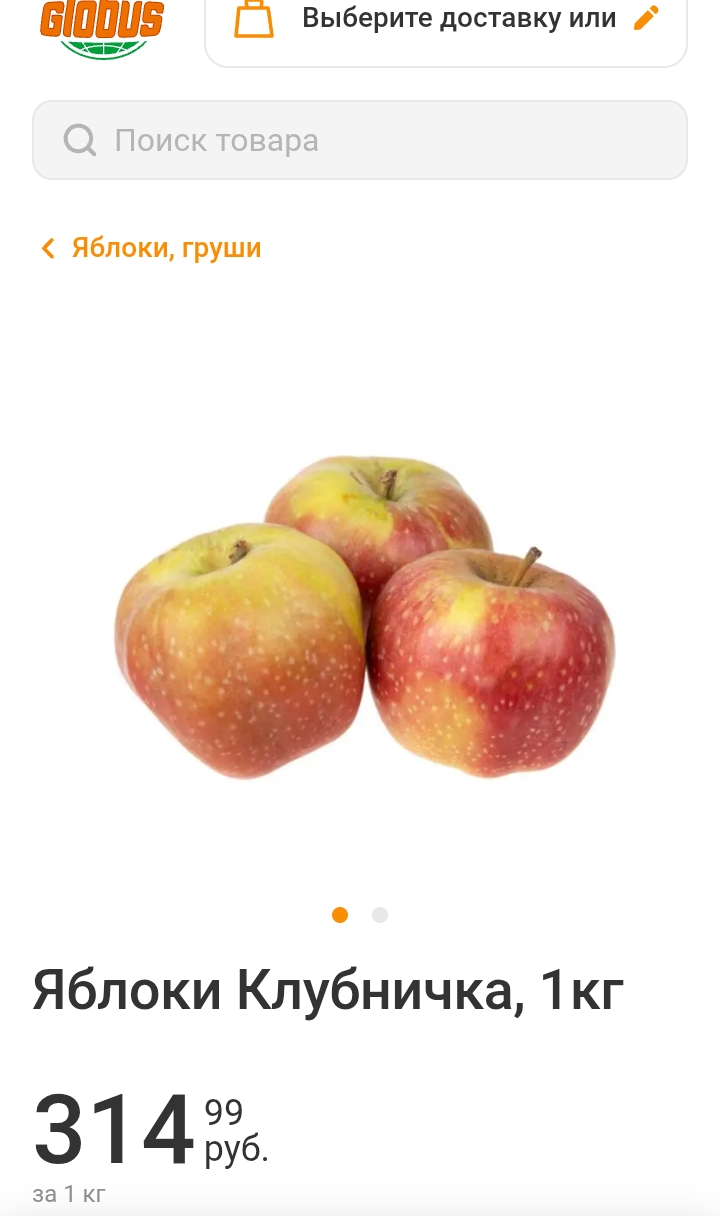
Task: Tap the pencil edit icon for delivery
Action: click(x=648, y=18)
